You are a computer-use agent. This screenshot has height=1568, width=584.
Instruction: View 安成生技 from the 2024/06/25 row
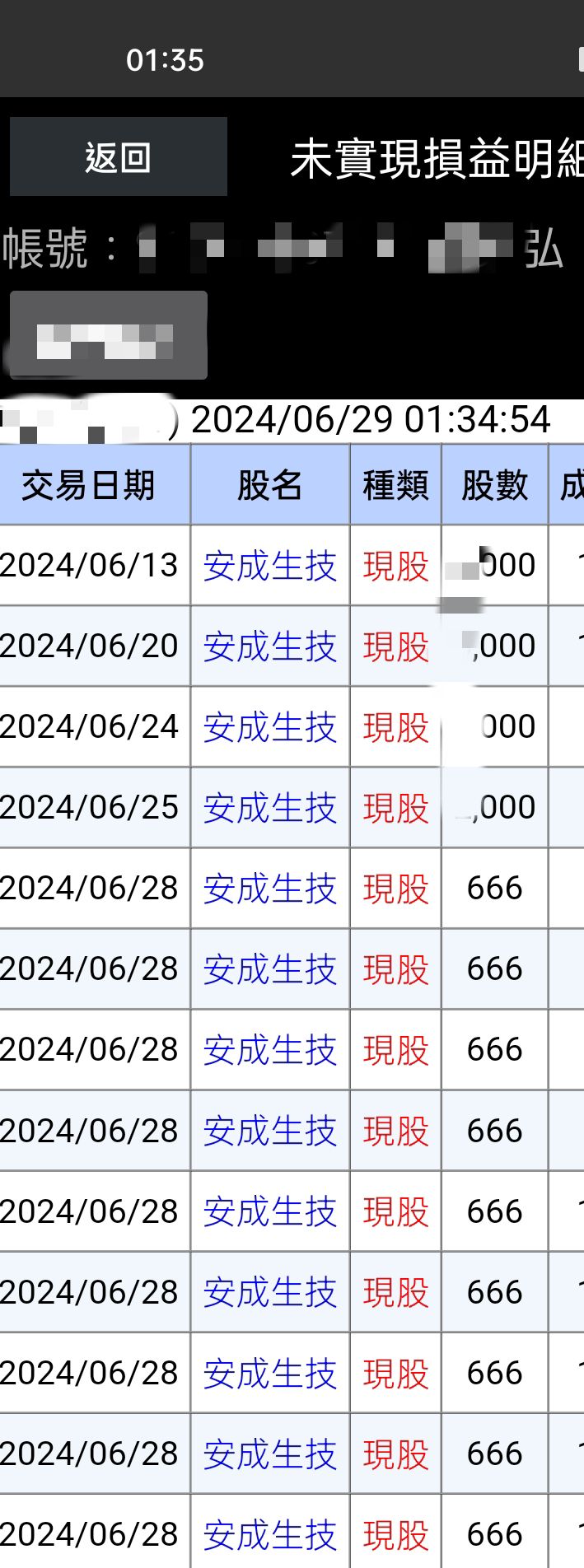270,808
